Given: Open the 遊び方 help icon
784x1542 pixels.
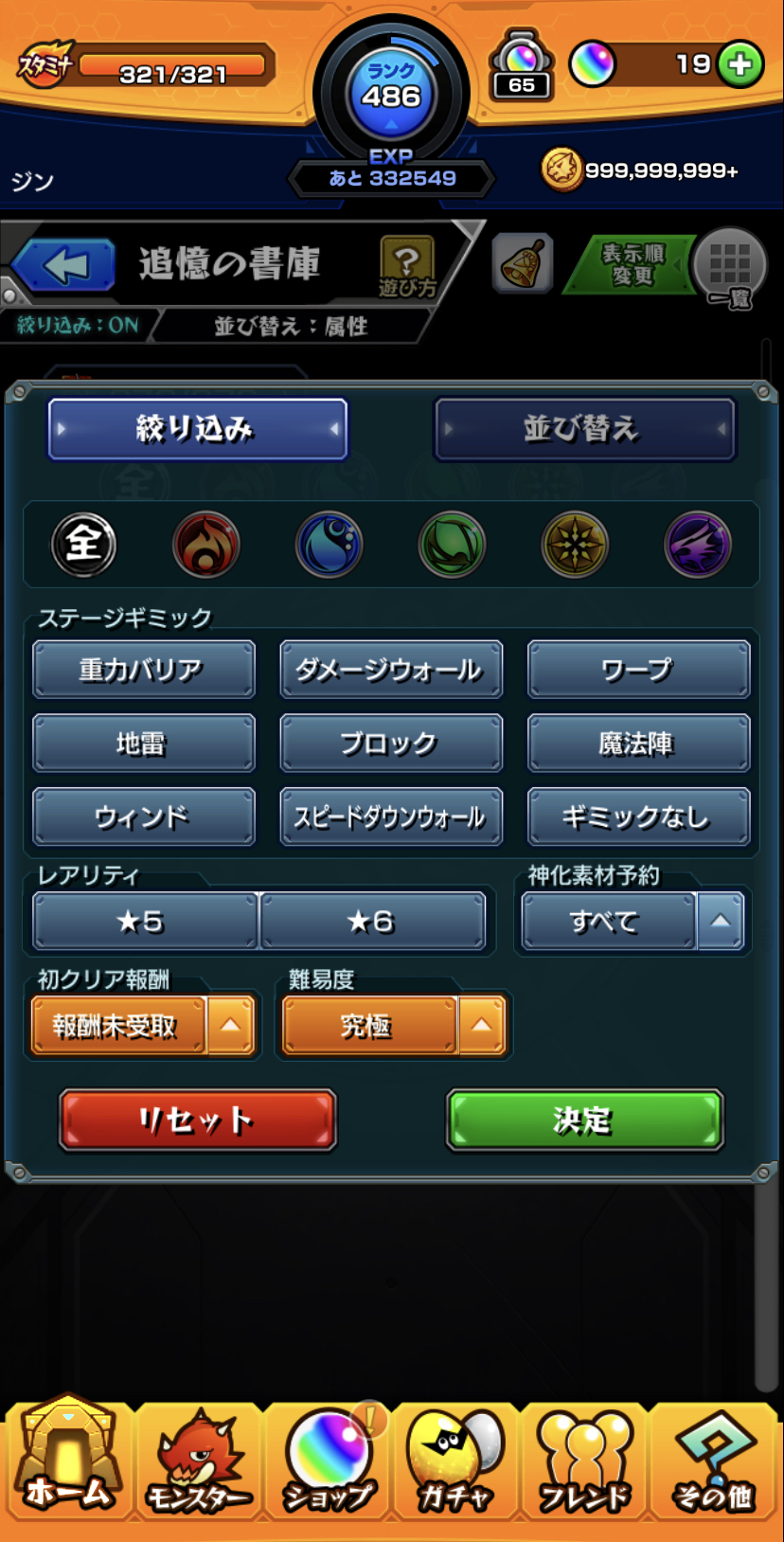Looking at the screenshot, I should coord(407,266).
